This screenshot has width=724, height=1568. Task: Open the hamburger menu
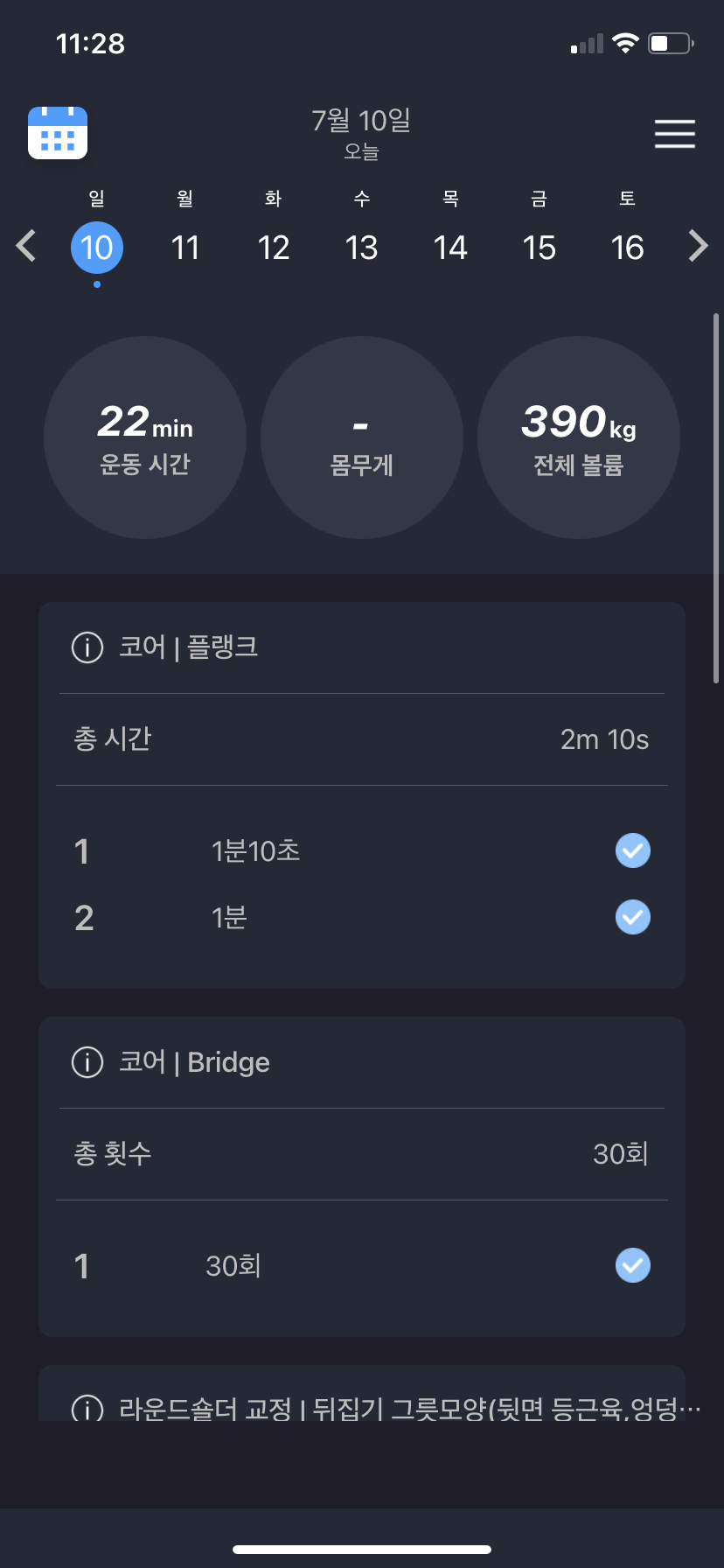coord(675,134)
